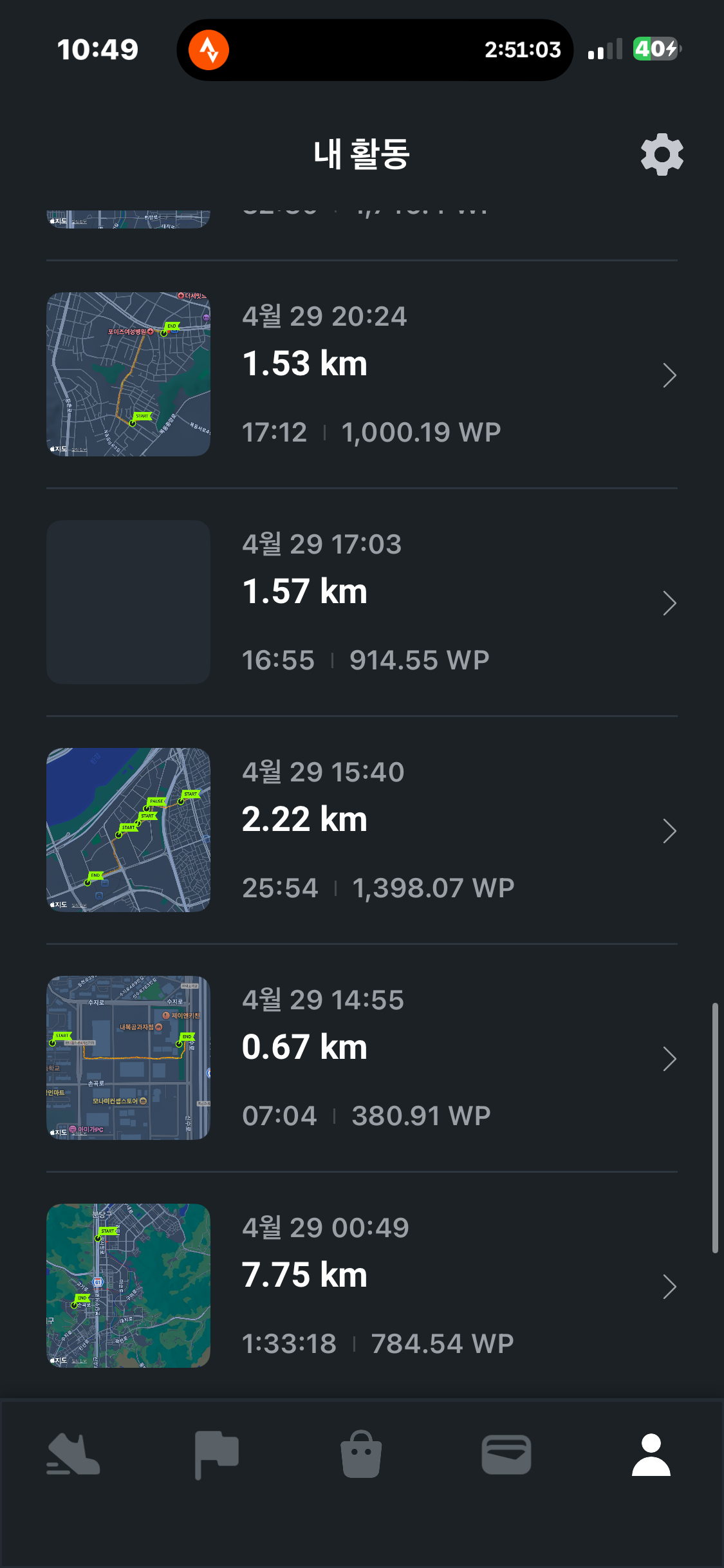Switch to the running shoe tab
This screenshot has width=724, height=1568.
pyautogui.click(x=73, y=1455)
